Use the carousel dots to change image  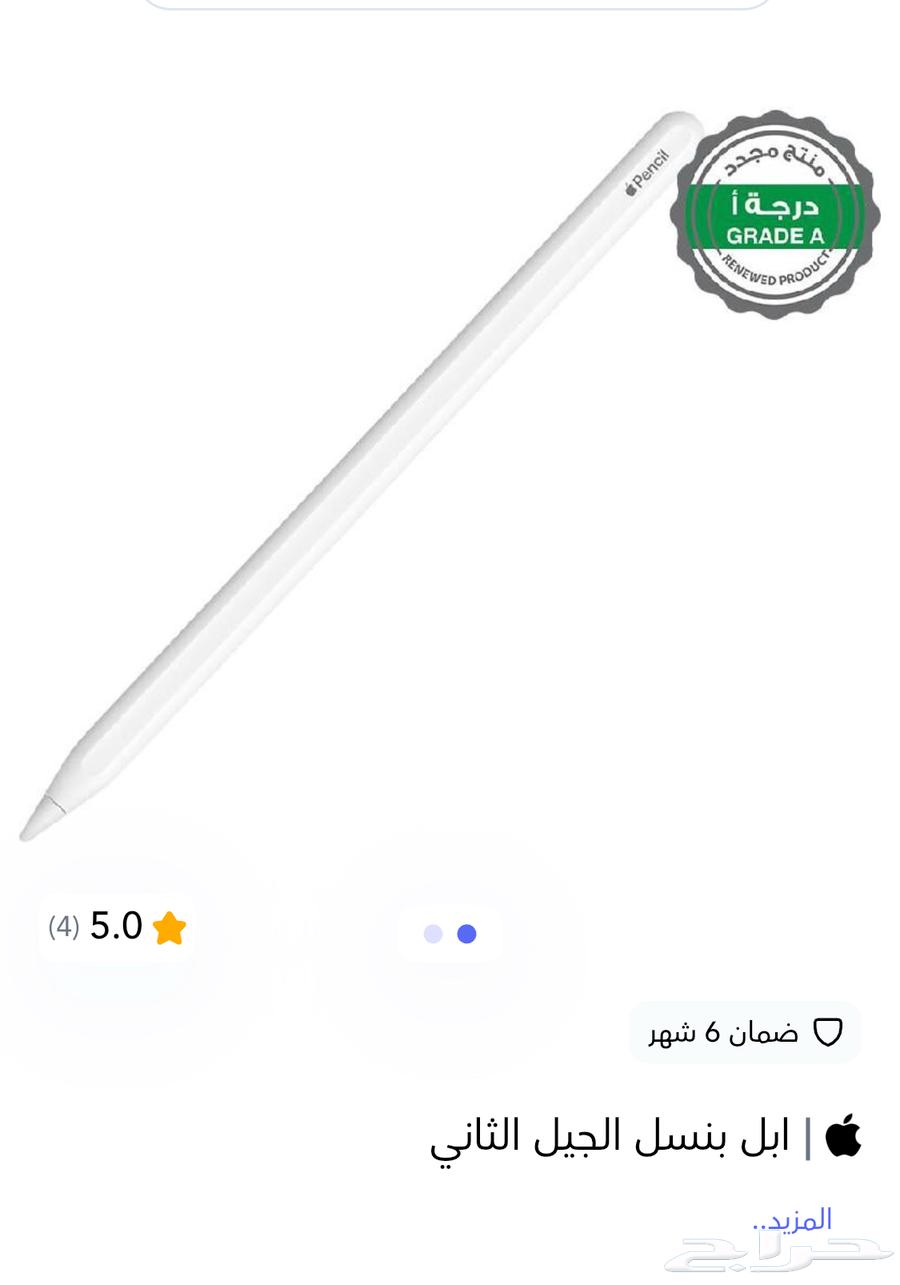click(452, 932)
